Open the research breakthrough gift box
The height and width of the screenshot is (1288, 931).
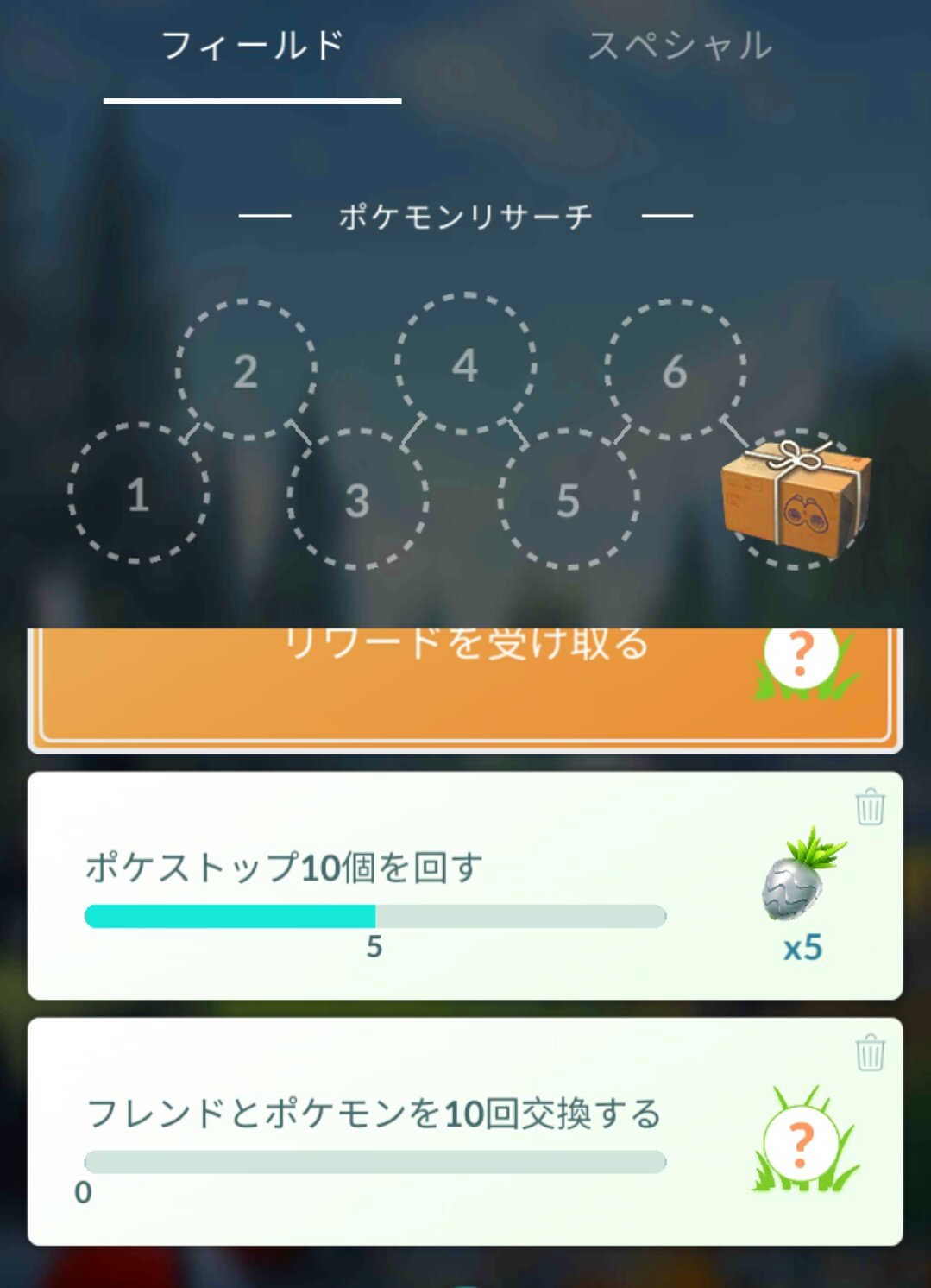pyautogui.click(x=796, y=496)
